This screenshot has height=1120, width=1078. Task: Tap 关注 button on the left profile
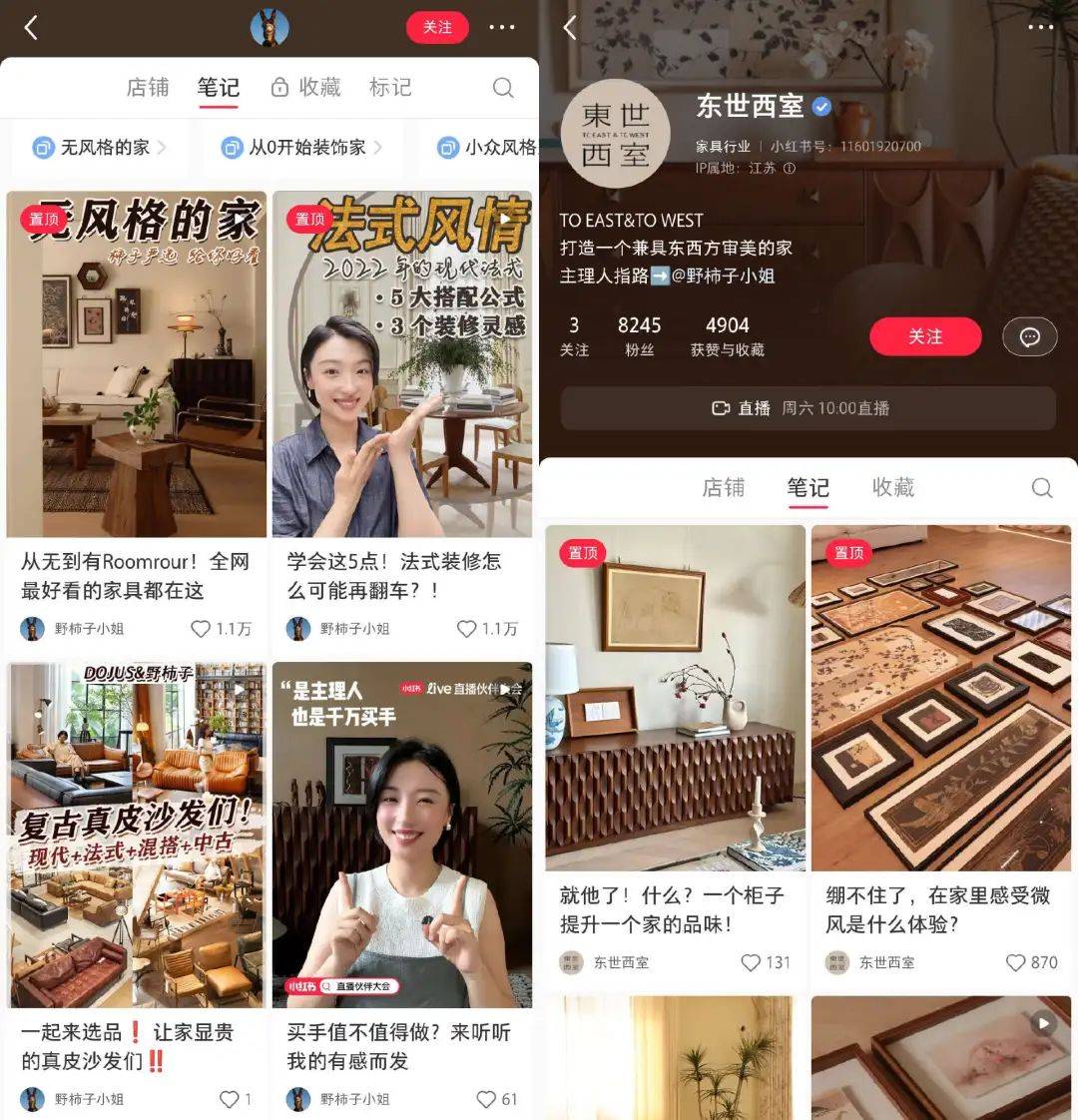coord(437,28)
